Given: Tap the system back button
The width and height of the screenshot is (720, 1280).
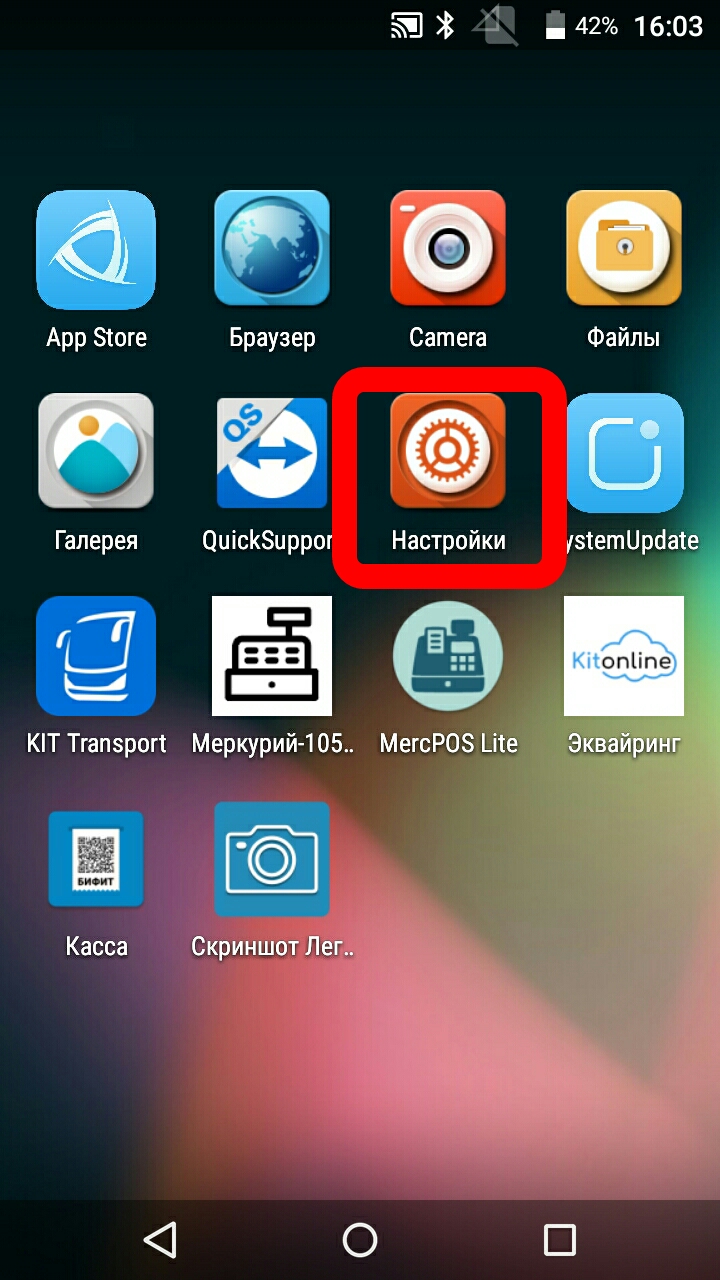Looking at the screenshot, I should (x=160, y=1240).
